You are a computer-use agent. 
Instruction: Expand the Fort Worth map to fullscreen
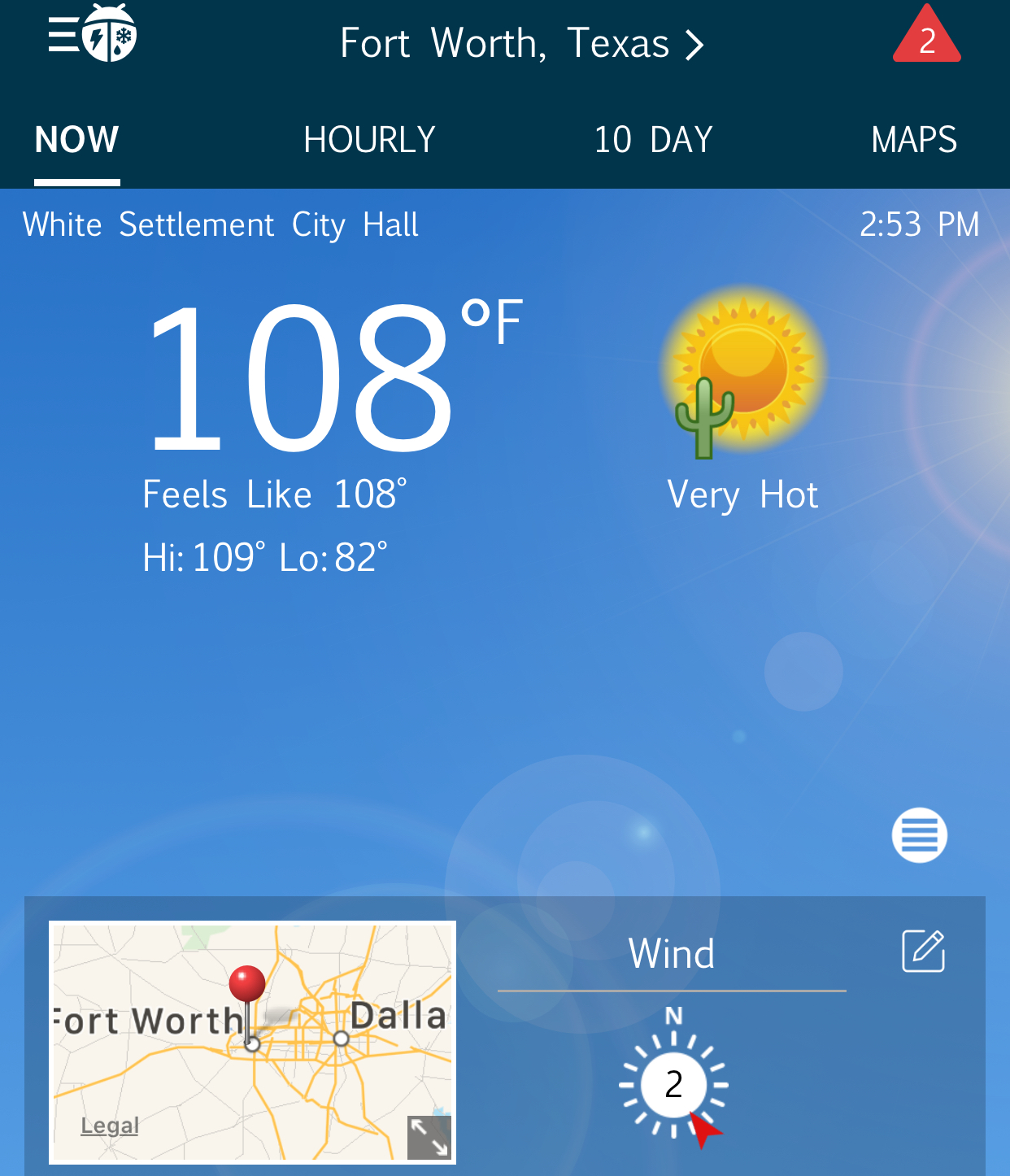tap(429, 1136)
